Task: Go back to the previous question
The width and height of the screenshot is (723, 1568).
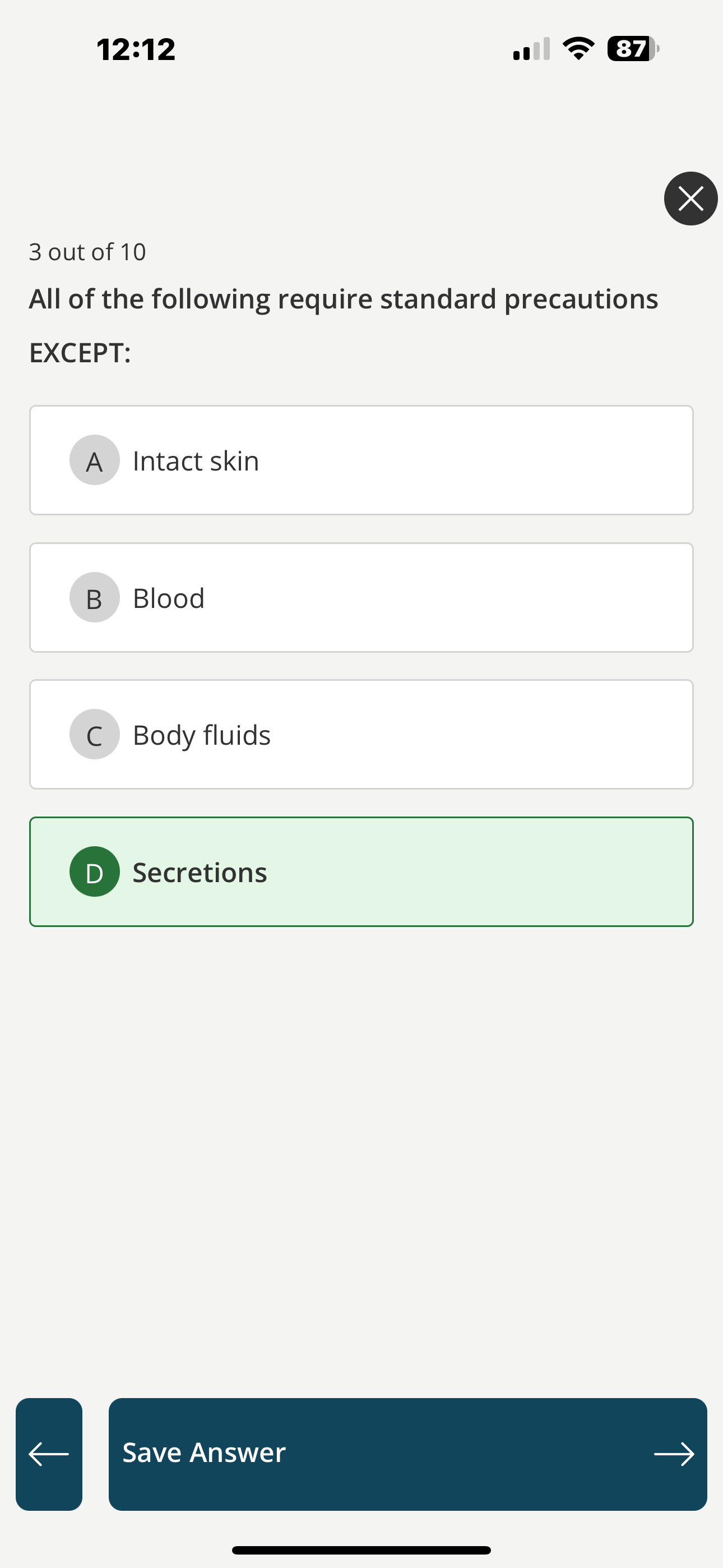Action: coord(49,1454)
